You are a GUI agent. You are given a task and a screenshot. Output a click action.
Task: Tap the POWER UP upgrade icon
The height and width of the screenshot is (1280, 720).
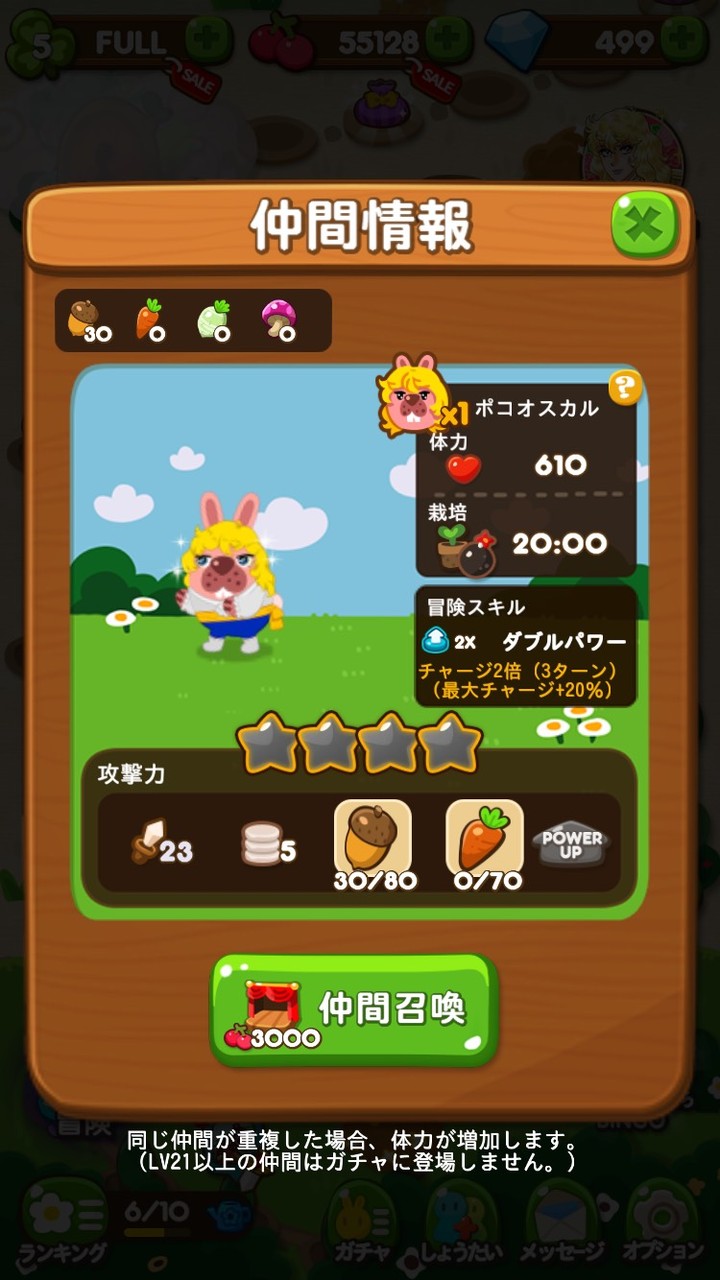(x=572, y=843)
